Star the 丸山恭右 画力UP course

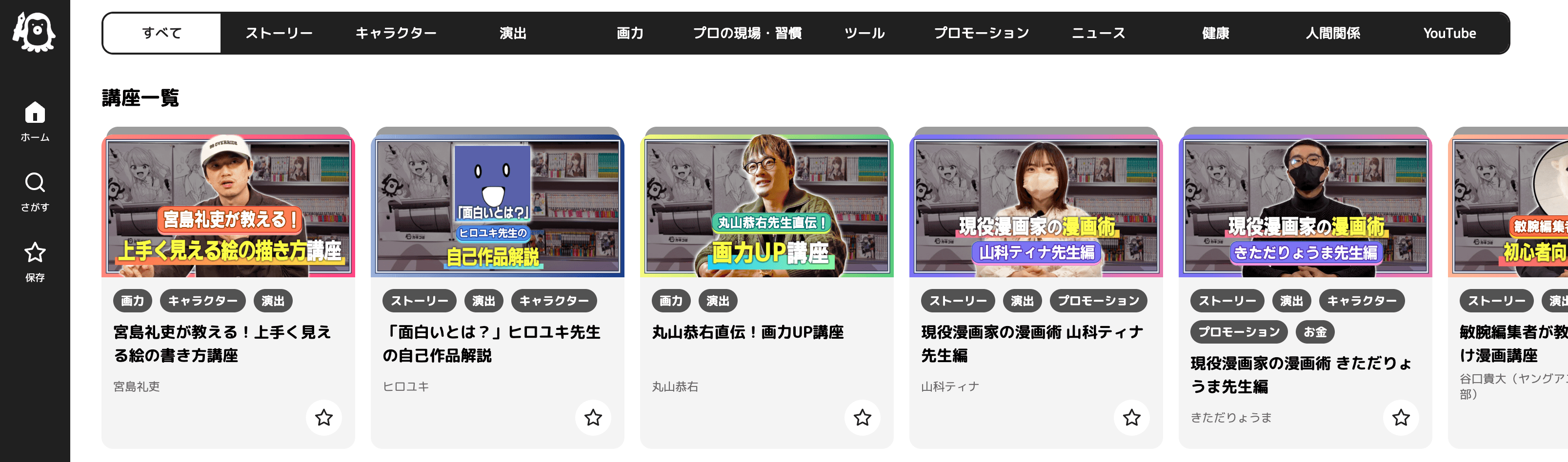coord(862,417)
